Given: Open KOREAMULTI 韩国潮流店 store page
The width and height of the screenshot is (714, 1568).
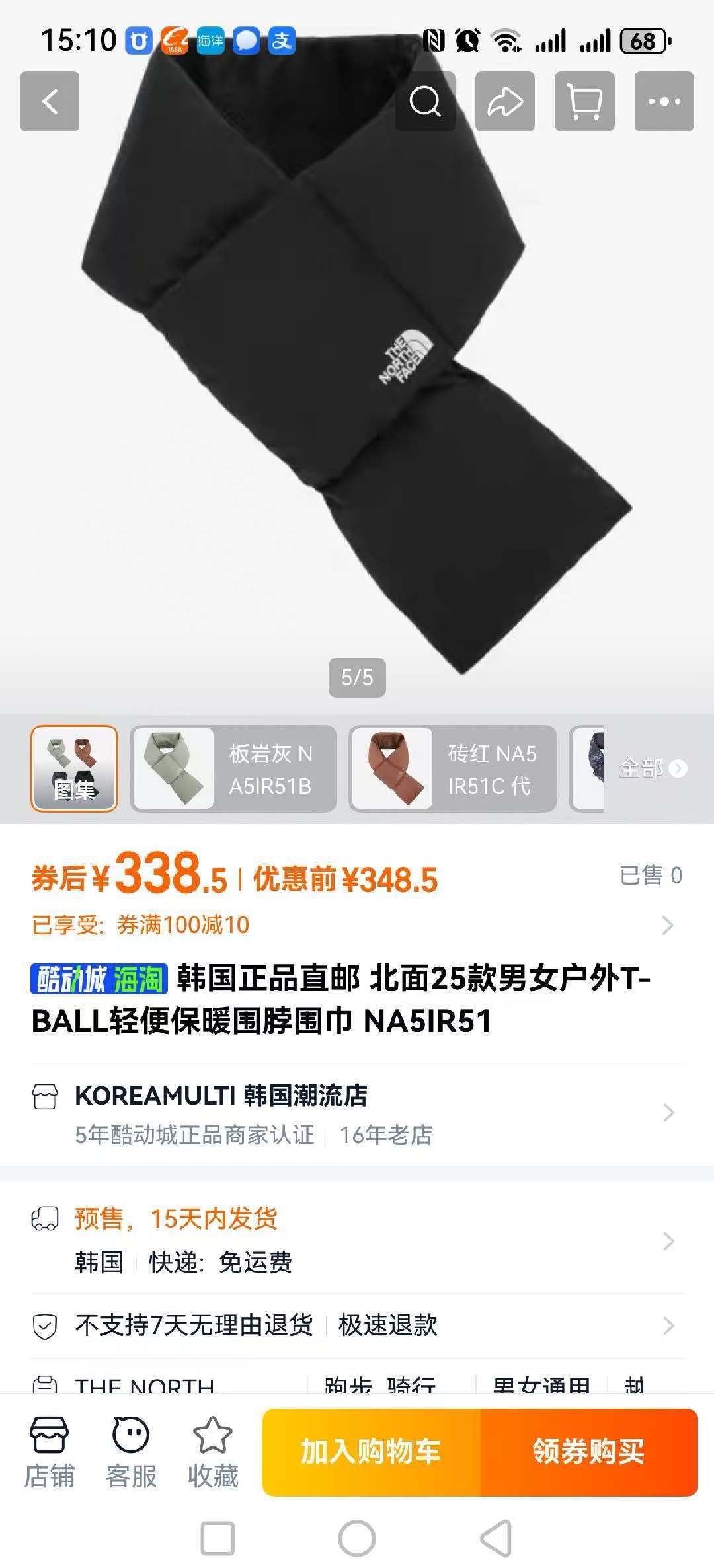Looking at the screenshot, I should [x=357, y=1113].
